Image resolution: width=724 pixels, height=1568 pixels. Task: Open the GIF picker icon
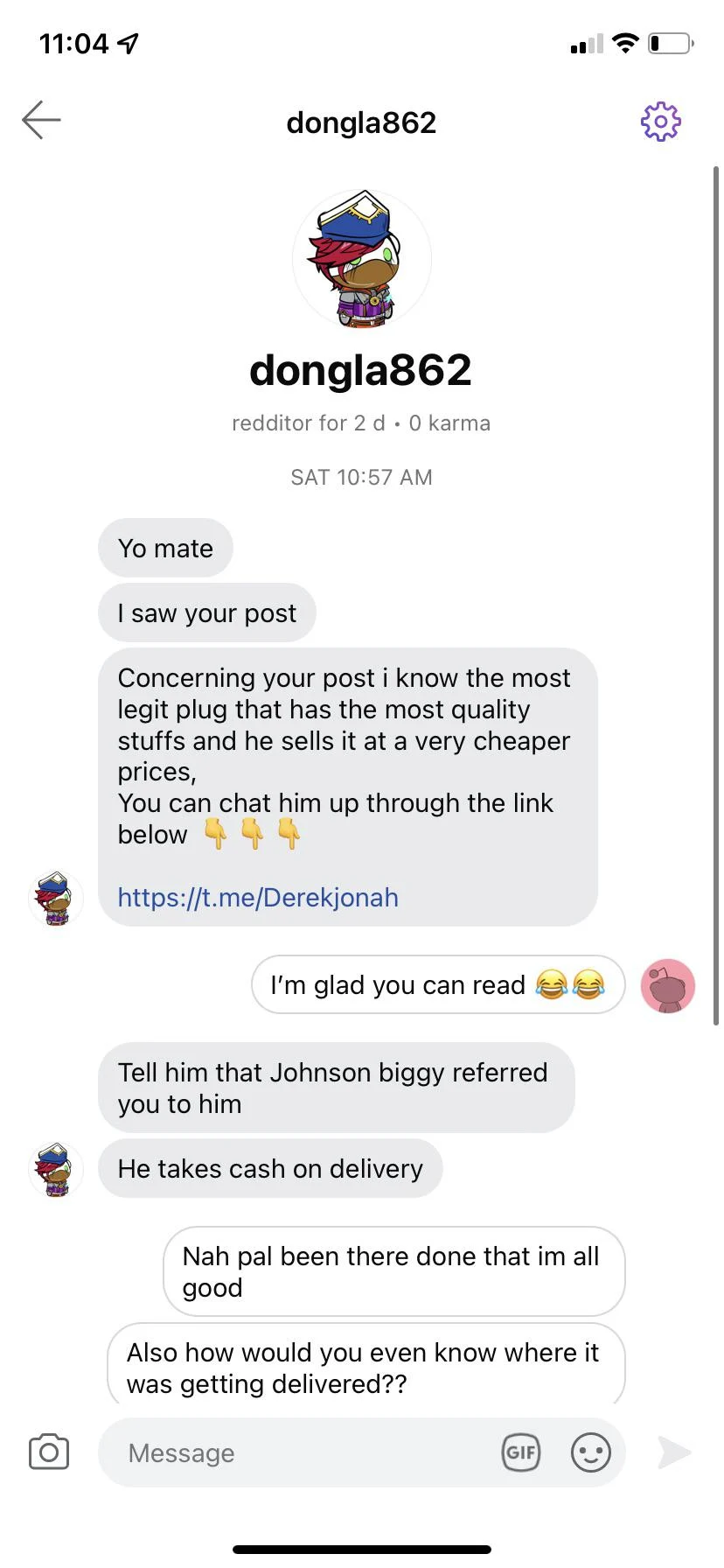coord(521,1452)
